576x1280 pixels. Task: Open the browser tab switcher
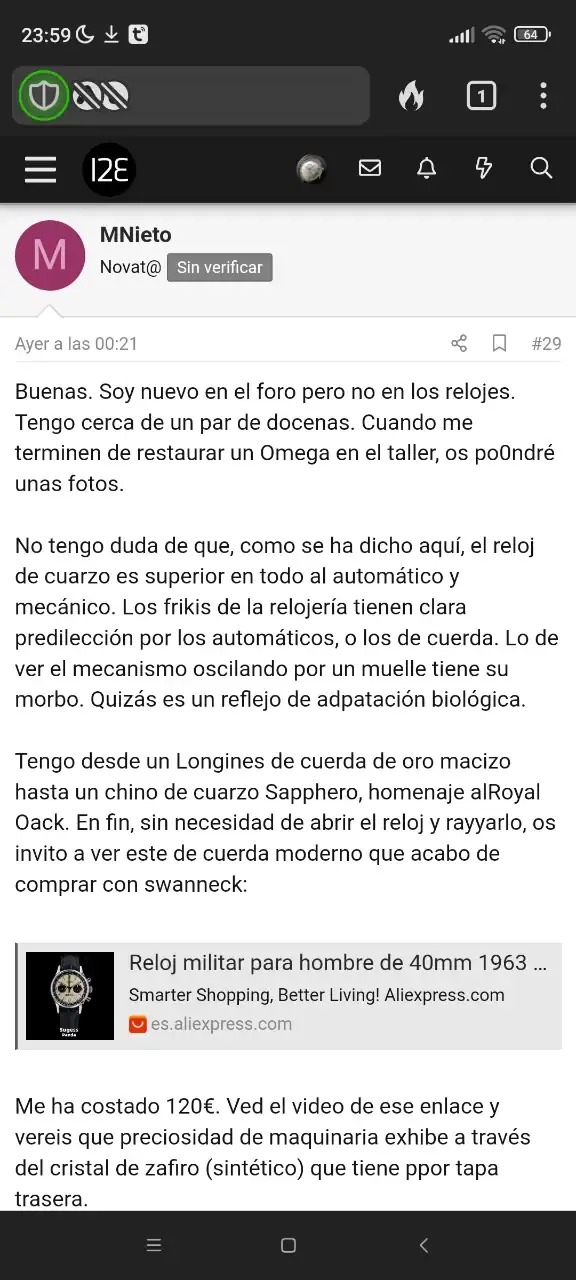pyautogui.click(x=481, y=96)
